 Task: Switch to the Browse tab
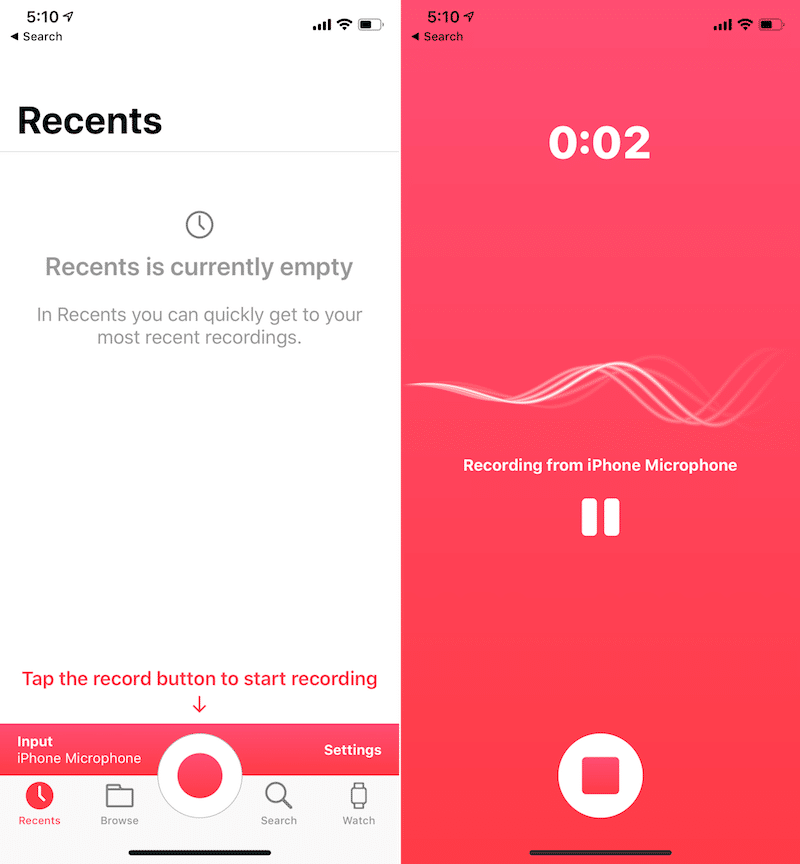[120, 803]
